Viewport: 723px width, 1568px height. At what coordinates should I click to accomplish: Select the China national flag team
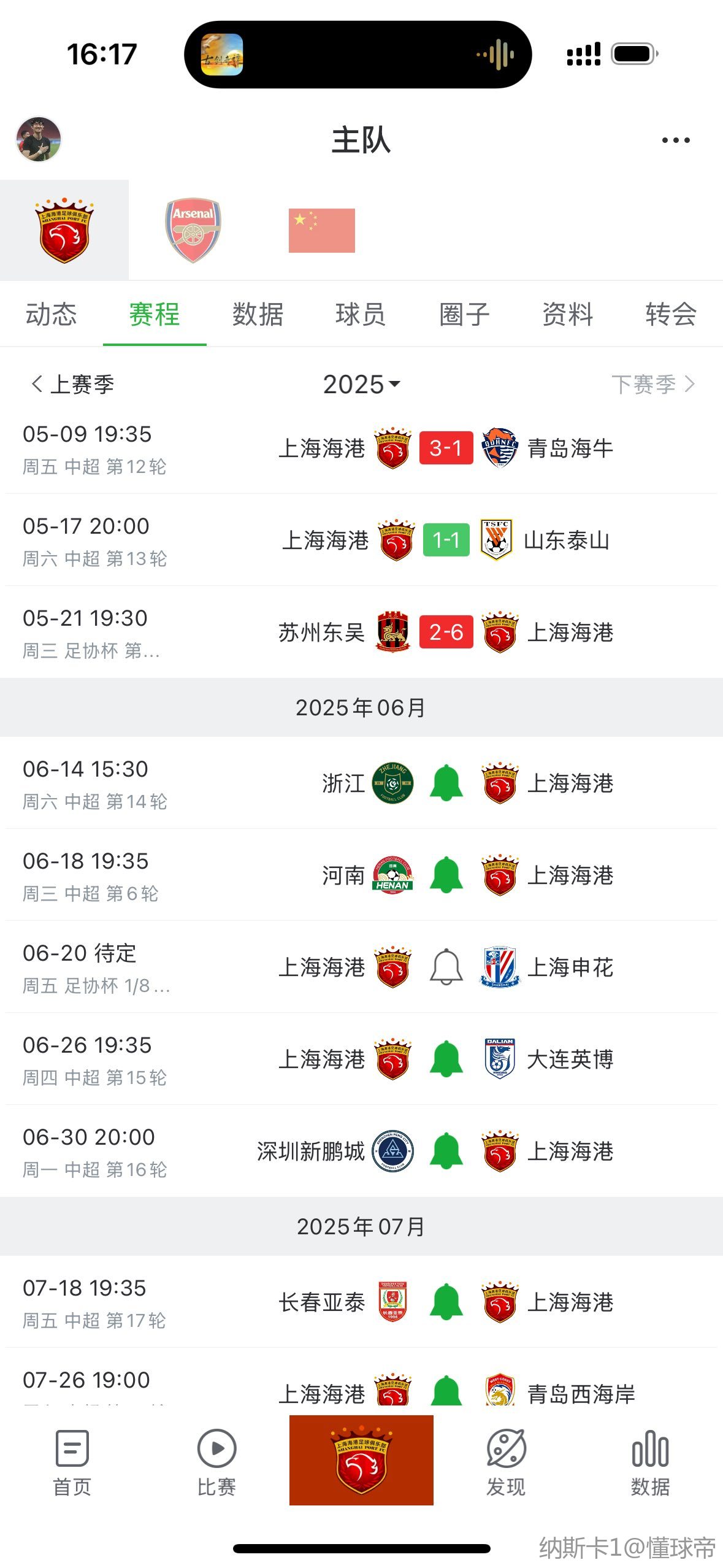[322, 231]
